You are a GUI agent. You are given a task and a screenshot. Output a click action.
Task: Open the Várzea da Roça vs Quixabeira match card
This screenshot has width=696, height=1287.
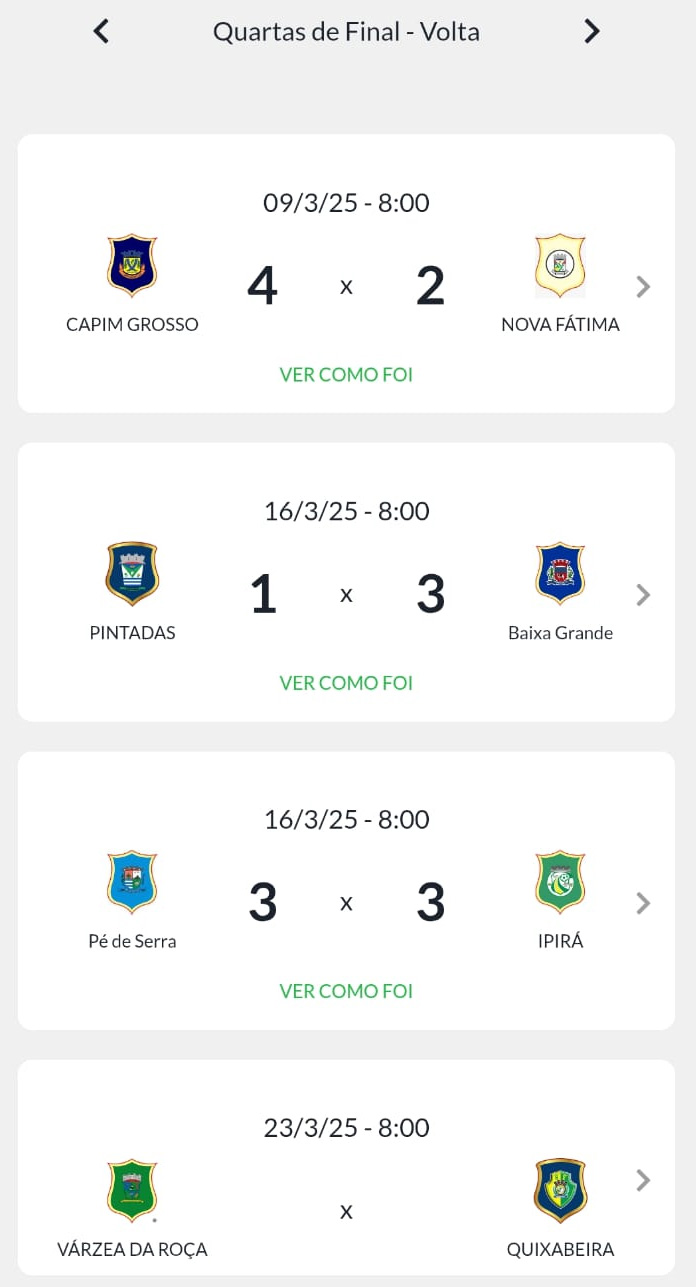point(346,1167)
